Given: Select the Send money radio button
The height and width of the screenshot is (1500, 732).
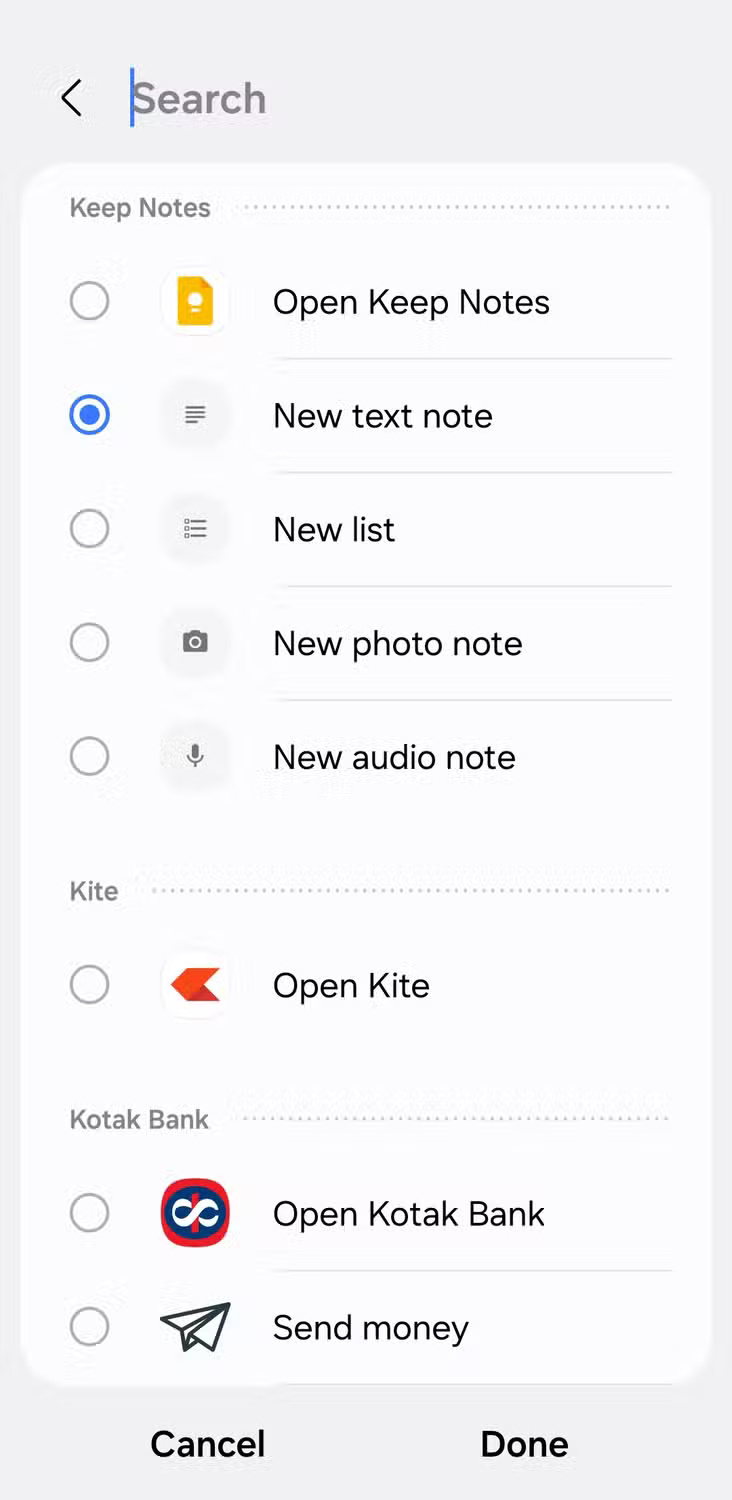Looking at the screenshot, I should [x=89, y=1326].
